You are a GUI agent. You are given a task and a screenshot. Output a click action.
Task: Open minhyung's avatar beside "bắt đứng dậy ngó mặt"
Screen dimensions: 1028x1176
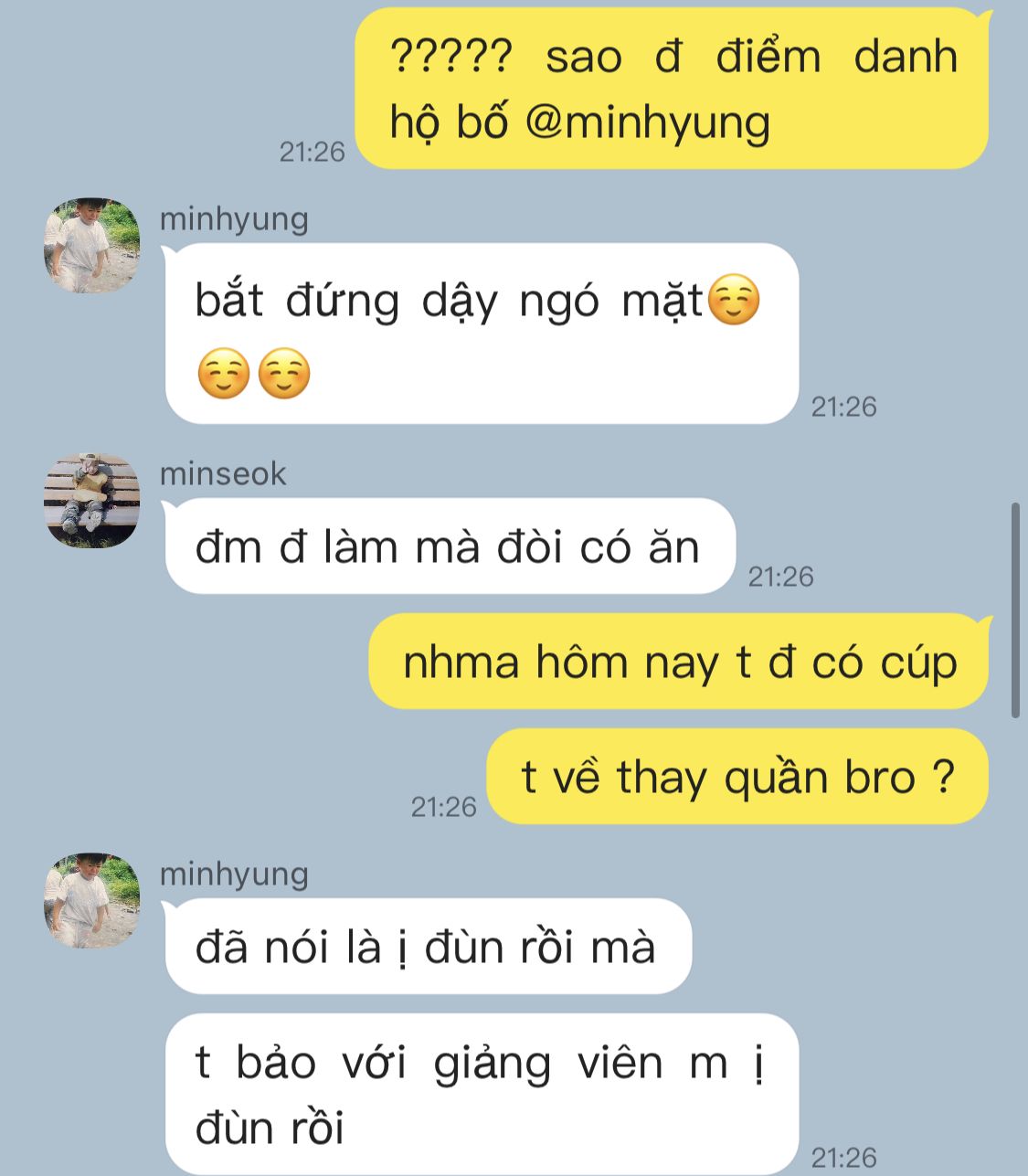92,245
